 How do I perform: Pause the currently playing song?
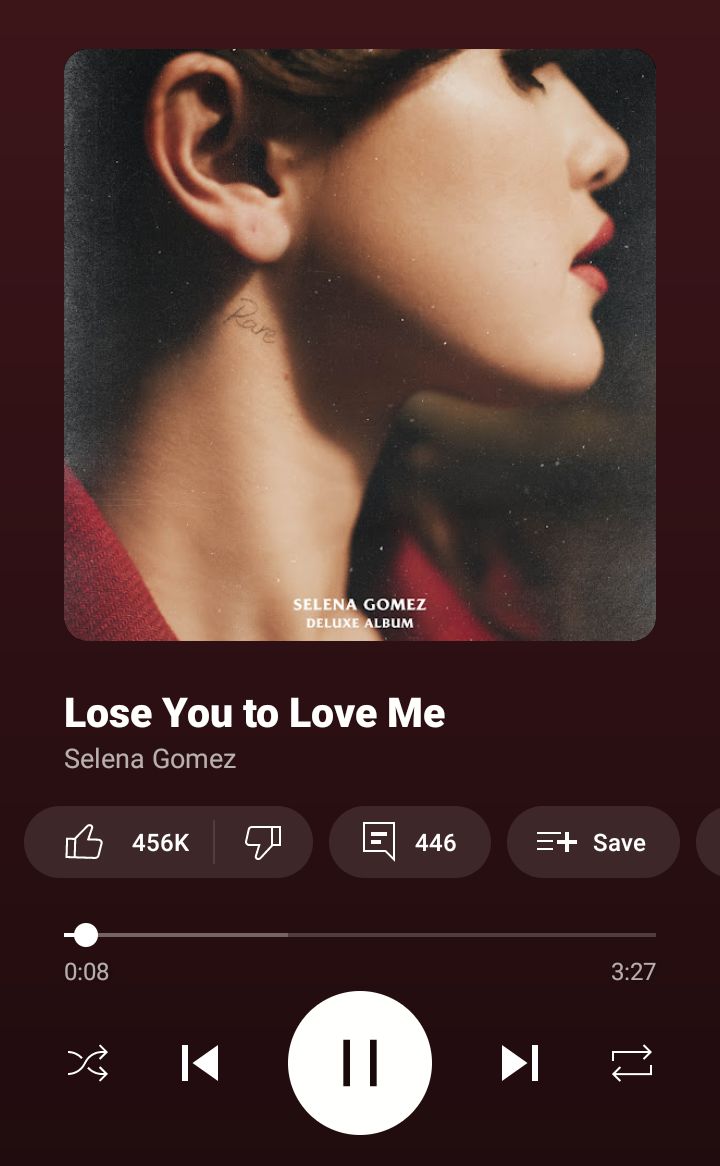360,1063
